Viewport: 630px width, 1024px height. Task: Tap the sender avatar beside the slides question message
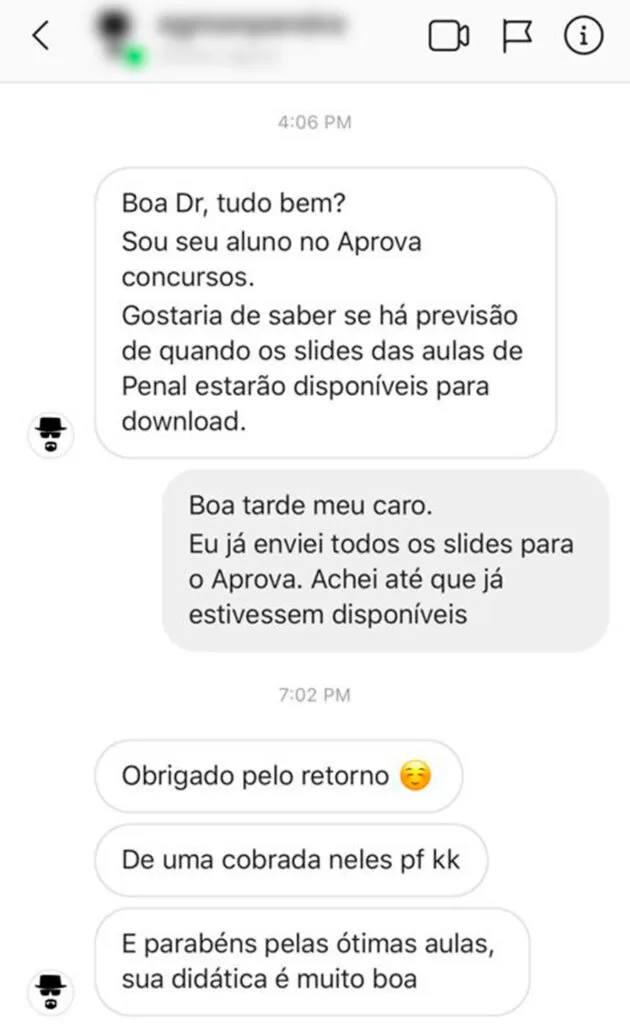pos(51,435)
